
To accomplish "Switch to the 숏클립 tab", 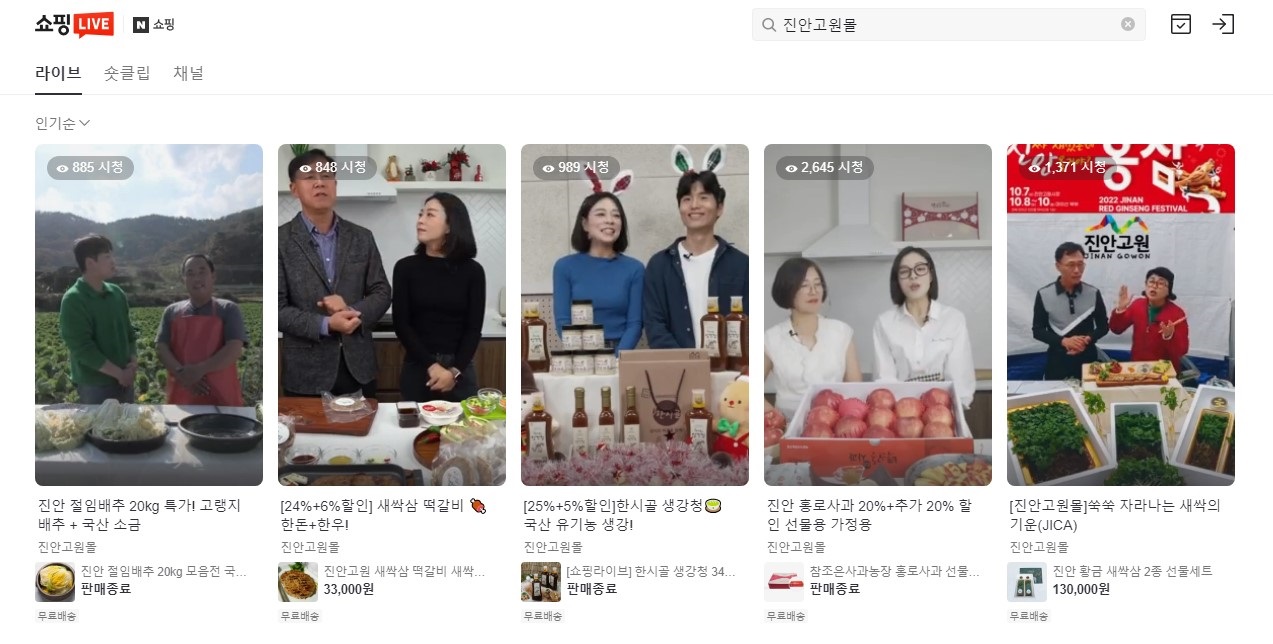I will (x=127, y=73).
